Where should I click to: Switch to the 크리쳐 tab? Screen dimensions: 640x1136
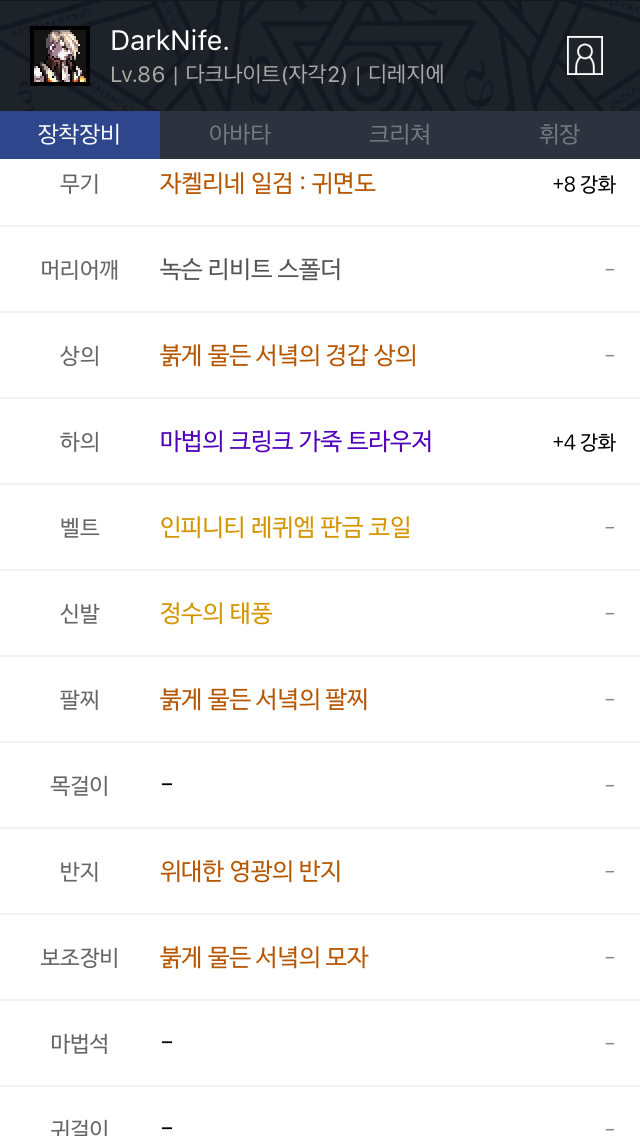(400, 134)
